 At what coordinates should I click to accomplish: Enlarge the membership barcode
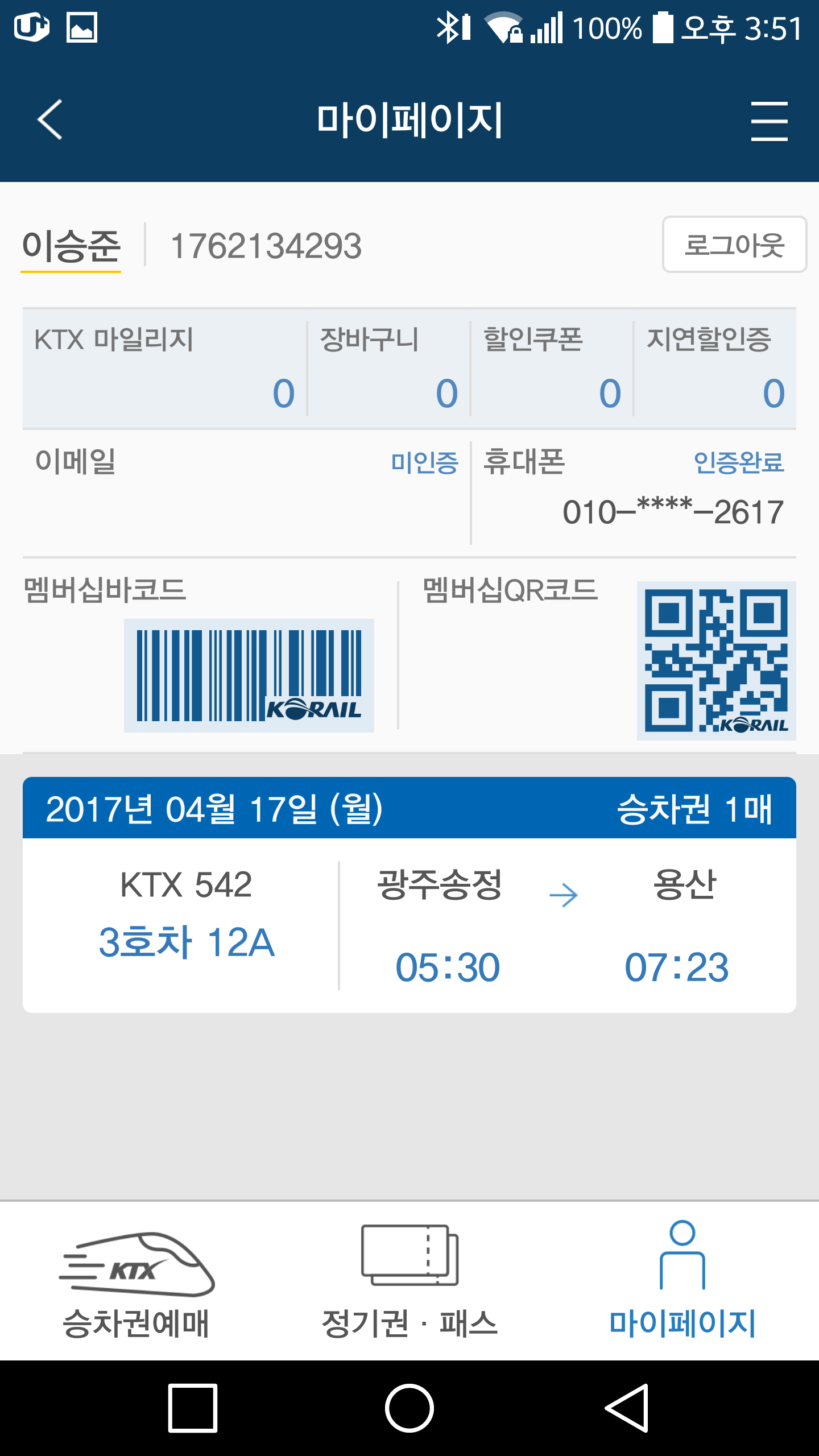coord(249,675)
